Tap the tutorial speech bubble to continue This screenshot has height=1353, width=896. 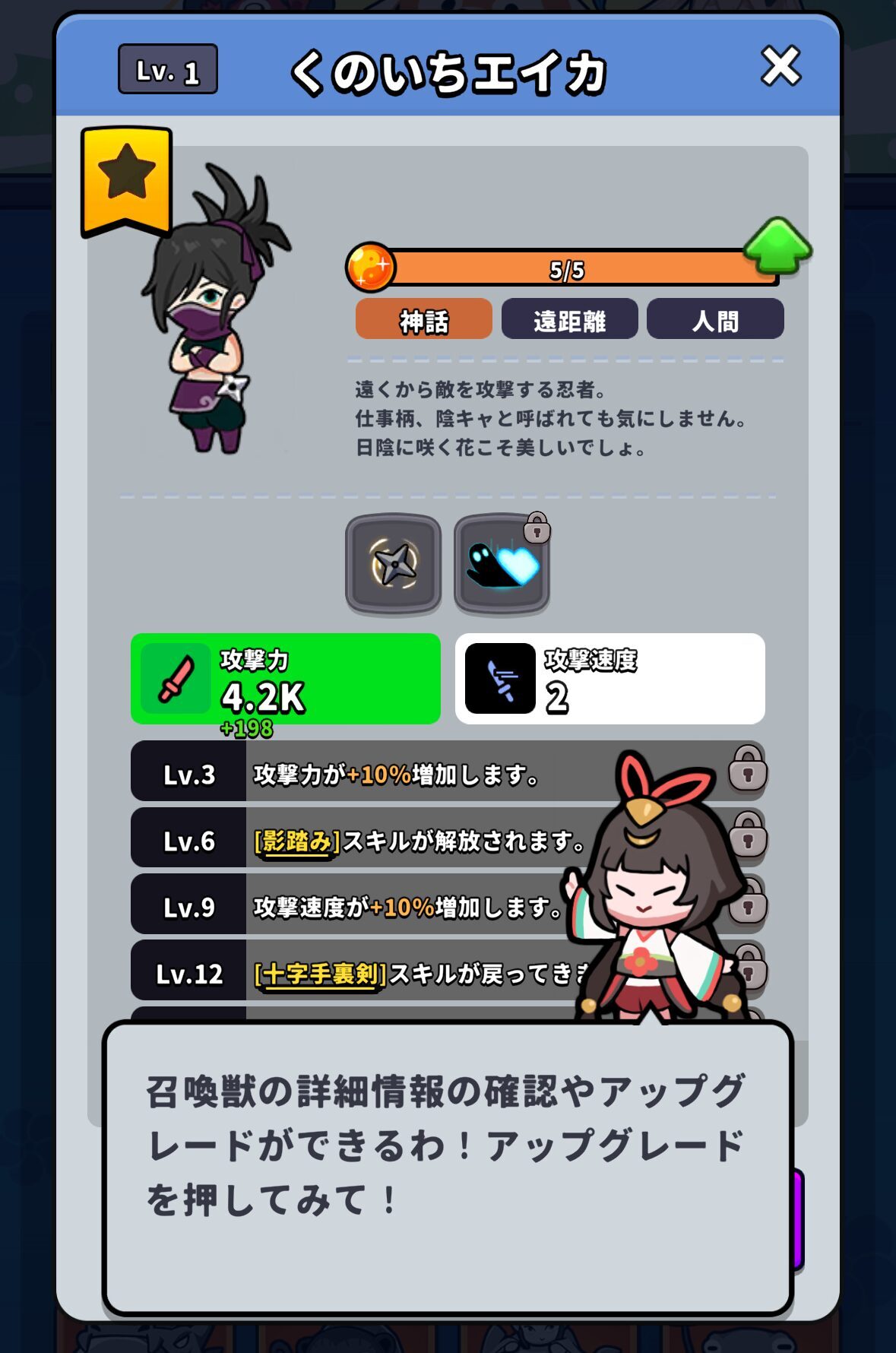pyautogui.click(x=448, y=1168)
